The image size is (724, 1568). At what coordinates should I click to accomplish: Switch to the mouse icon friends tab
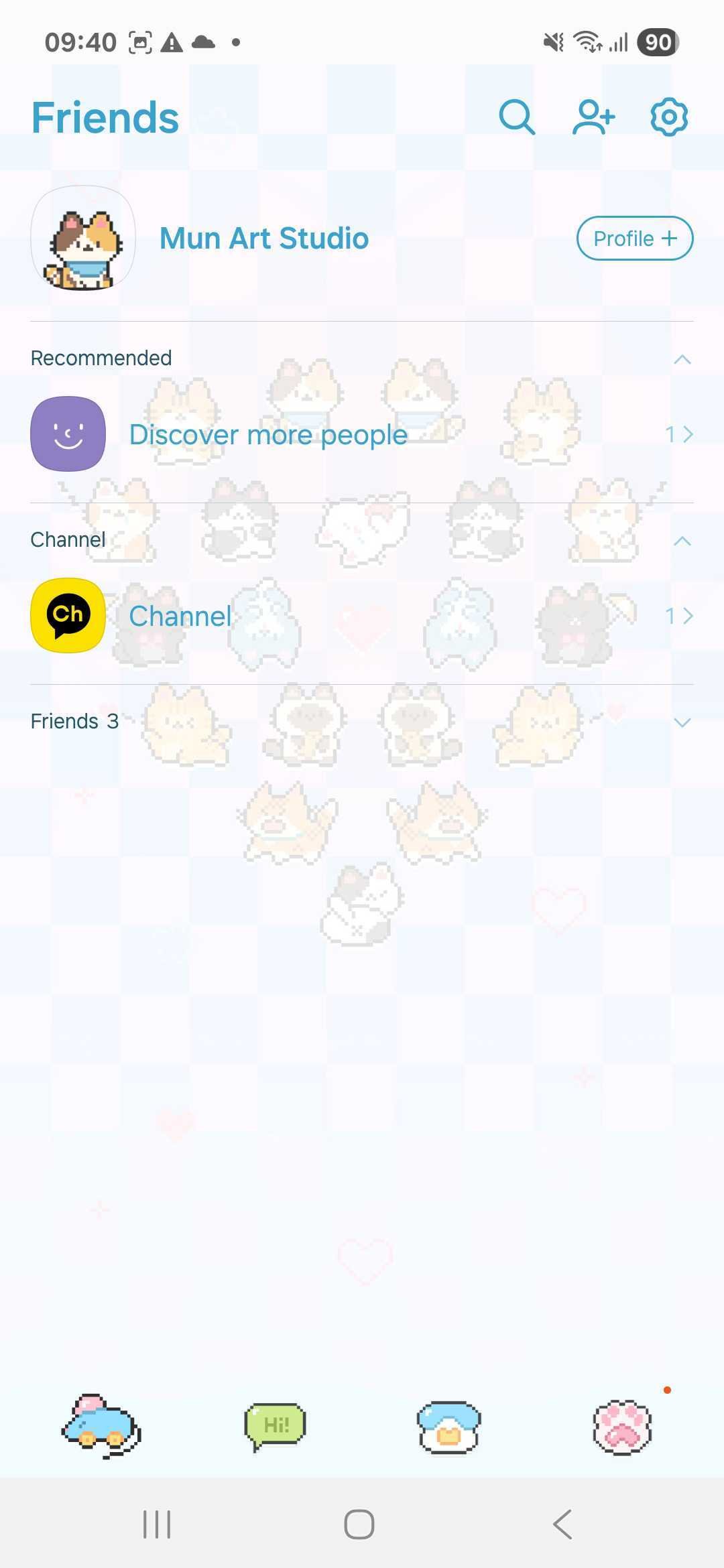click(x=101, y=1426)
